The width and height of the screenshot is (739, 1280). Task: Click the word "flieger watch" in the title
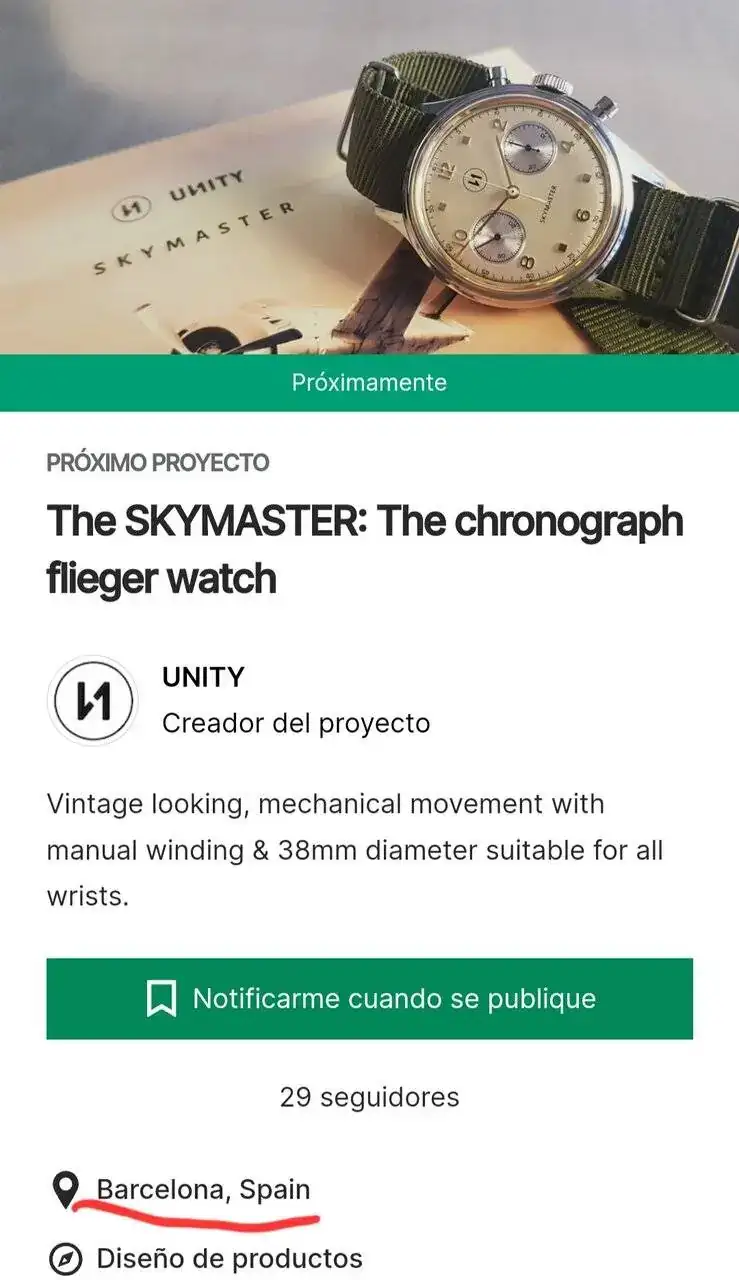[163, 578]
